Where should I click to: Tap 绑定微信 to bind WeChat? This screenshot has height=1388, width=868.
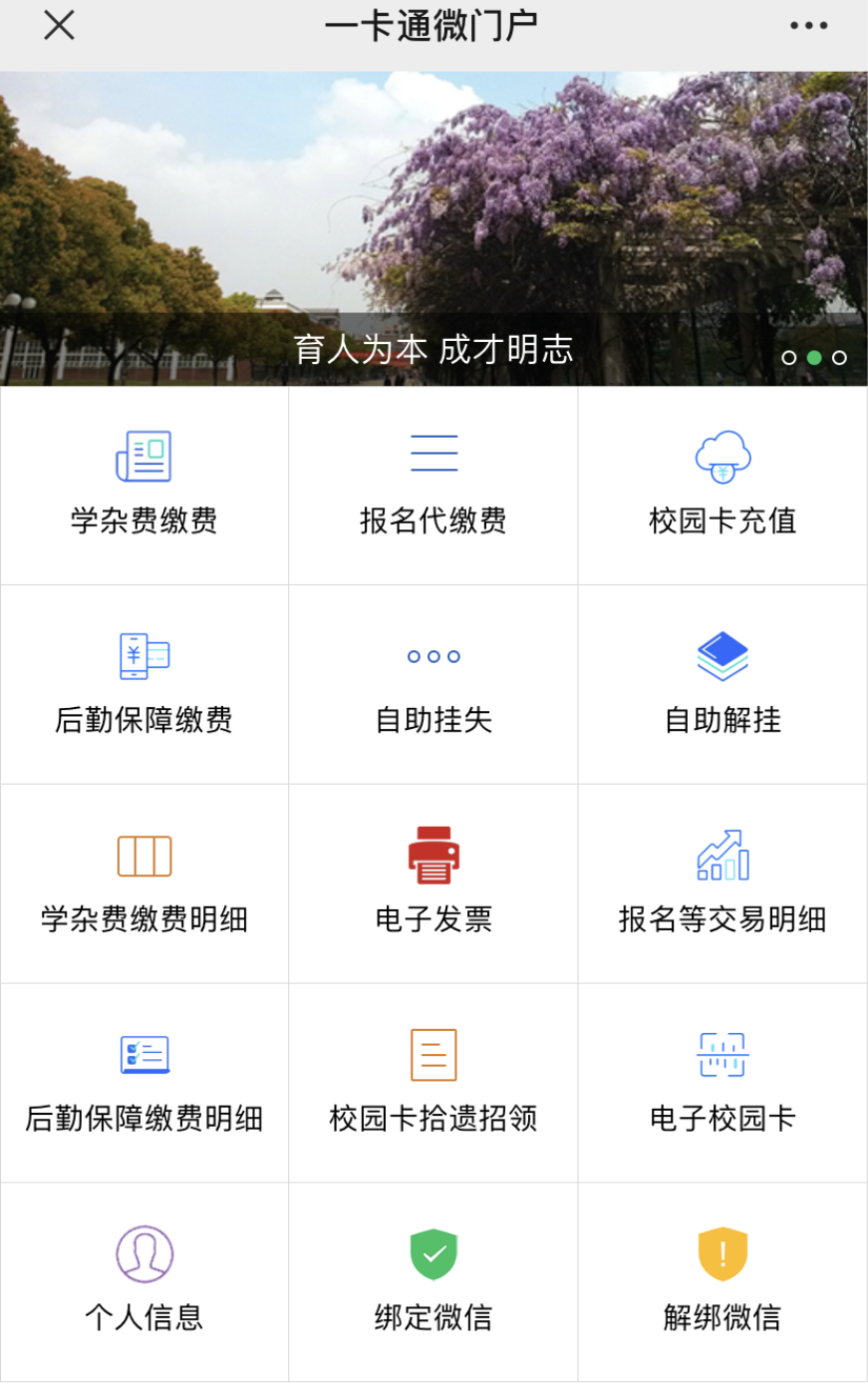[x=434, y=1282]
